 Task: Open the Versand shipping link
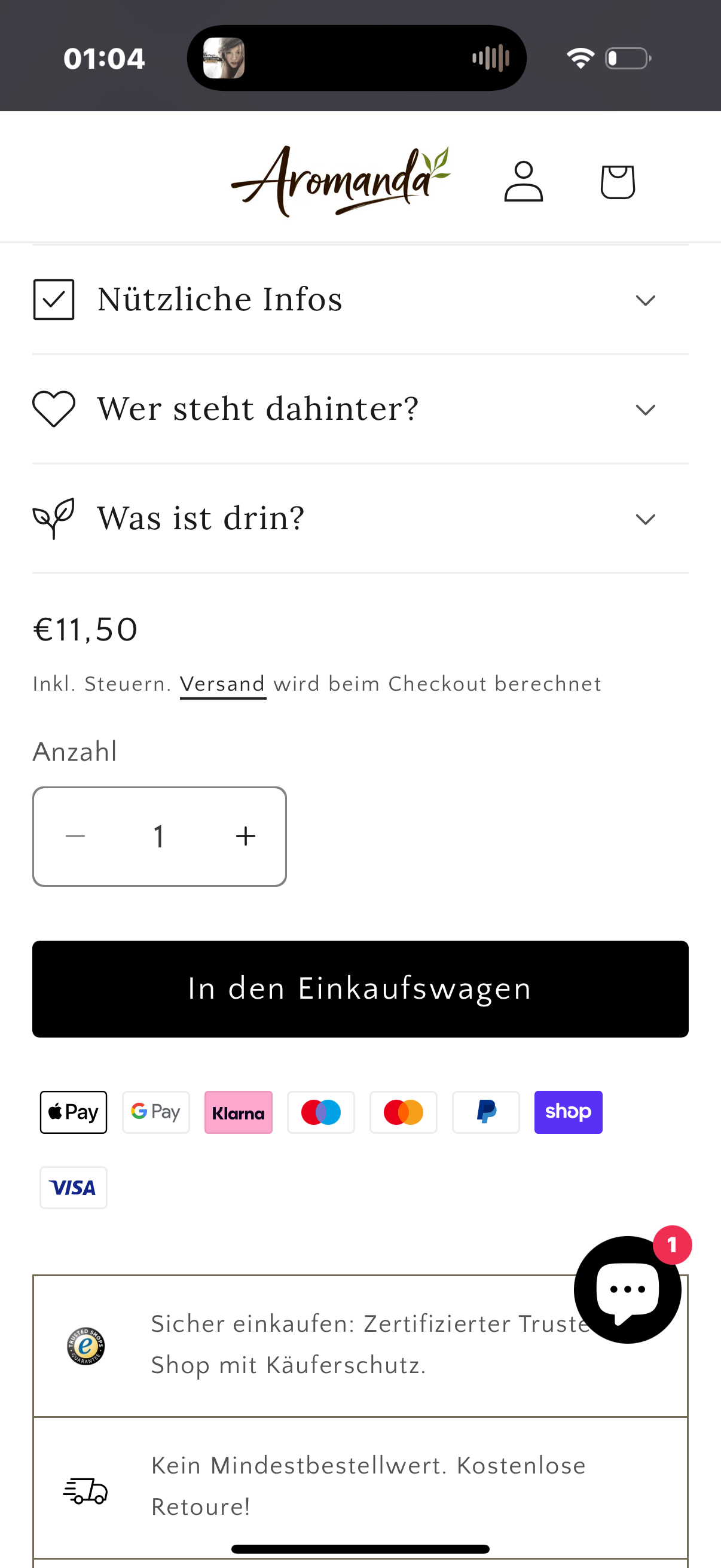coord(222,684)
